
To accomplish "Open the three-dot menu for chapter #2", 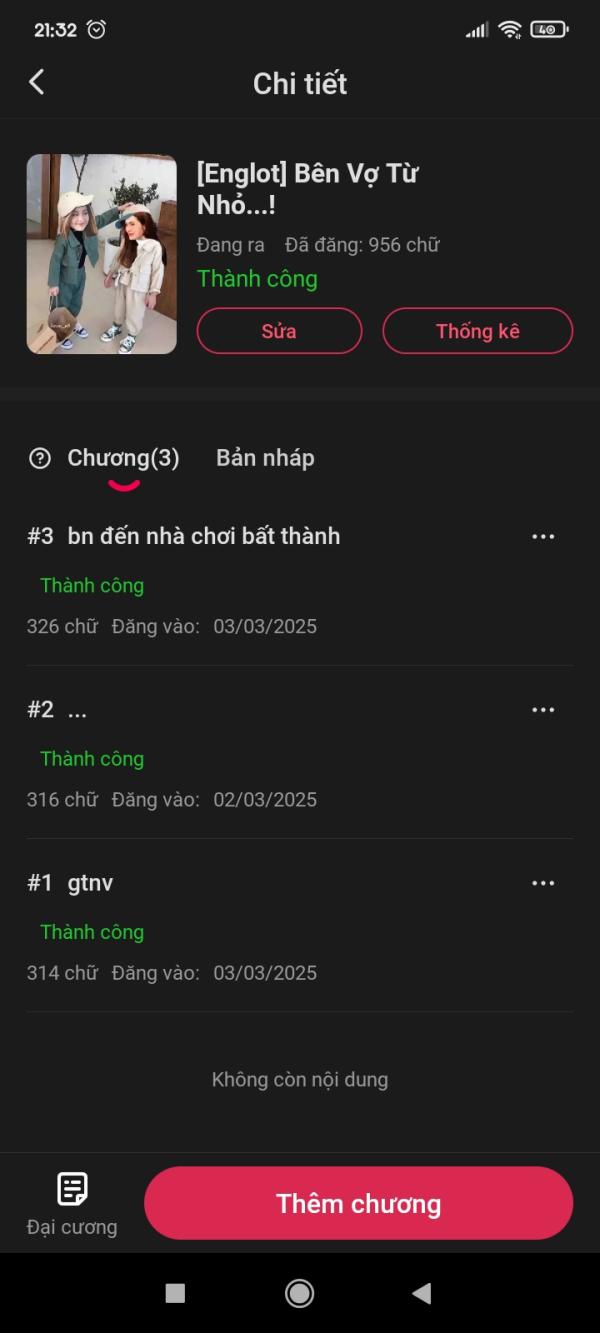I will pyautogui.click(x=543, y=710).
